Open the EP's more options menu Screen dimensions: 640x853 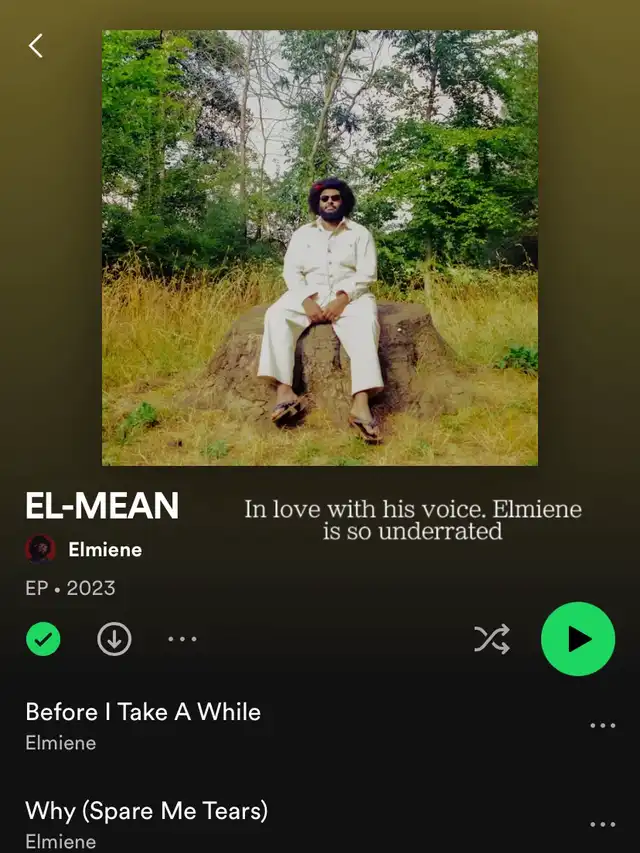pos(182,639)
